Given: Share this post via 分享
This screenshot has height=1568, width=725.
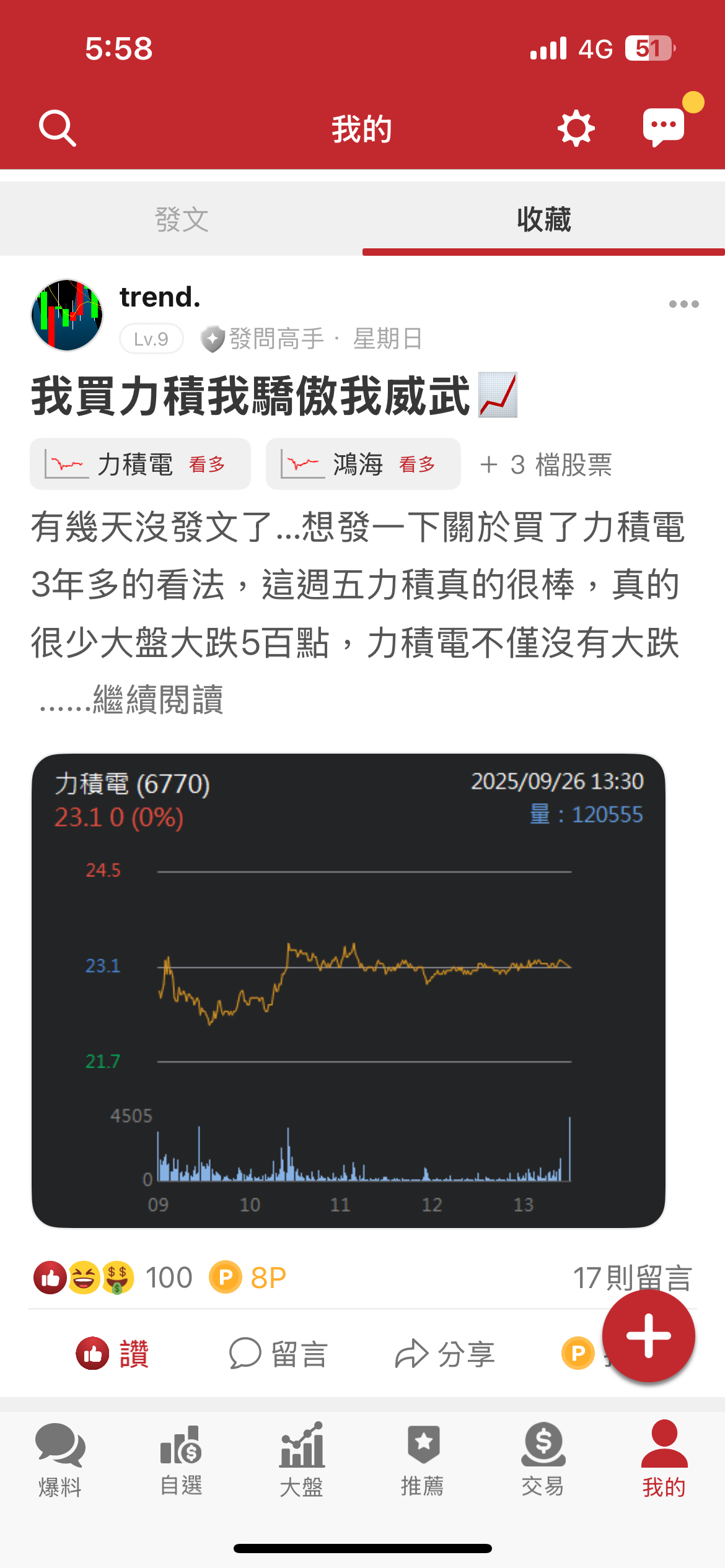Looking at the screenshot, I should pyautogui.click(x=445, y=1354).
